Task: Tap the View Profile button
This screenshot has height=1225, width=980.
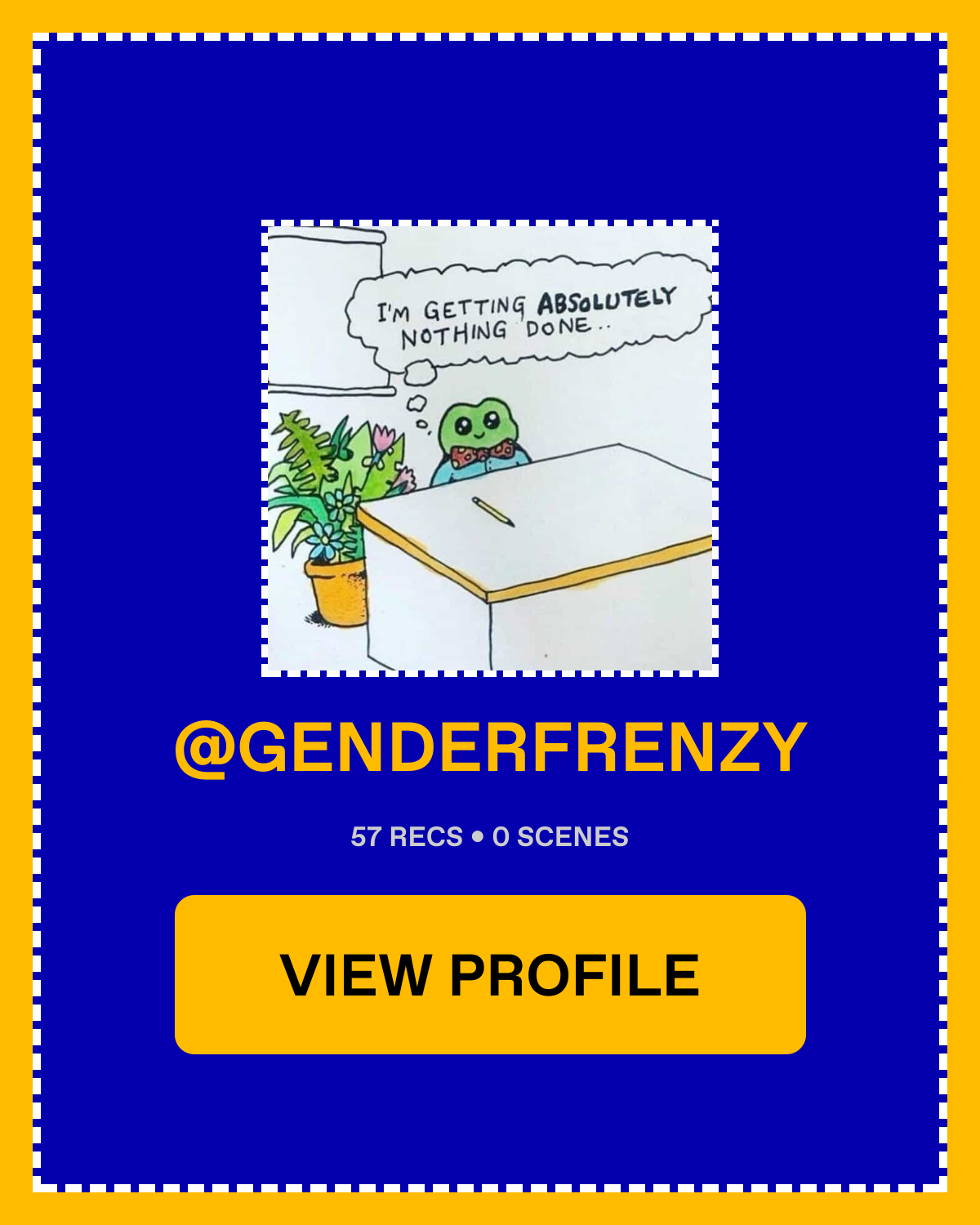Action: (x=490, y=974)
